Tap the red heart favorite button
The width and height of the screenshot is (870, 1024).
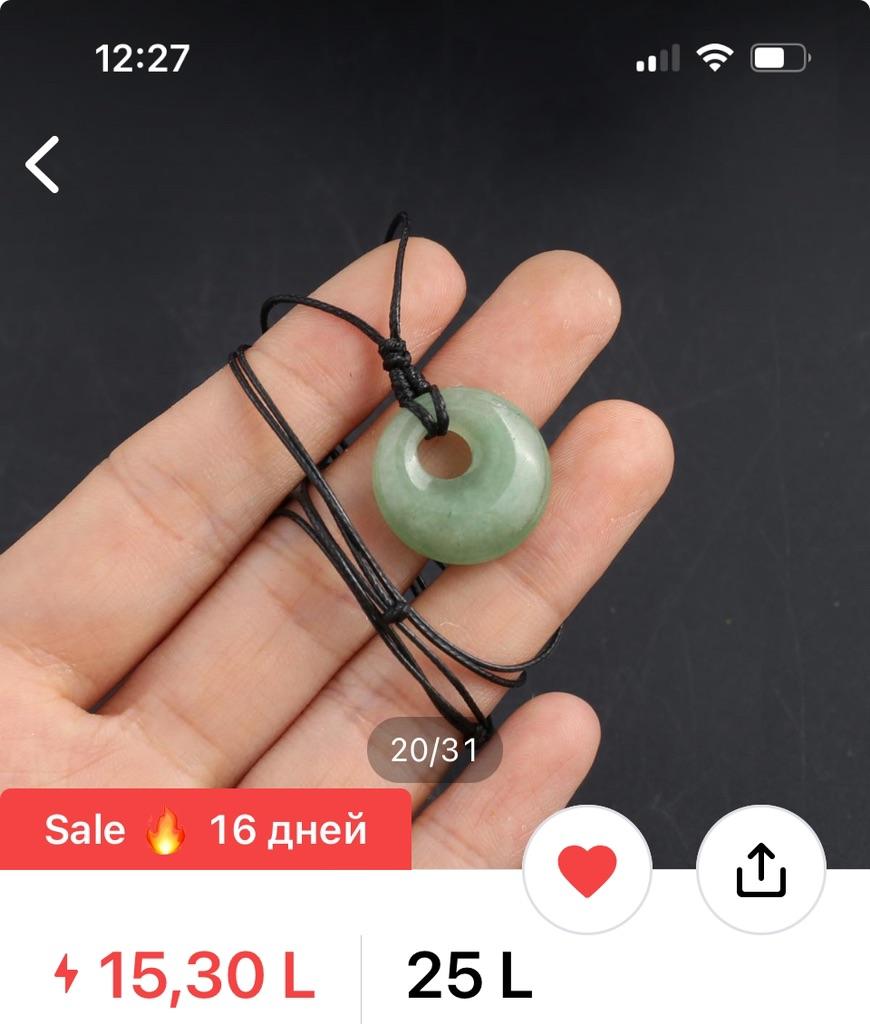tap(587, 869)
